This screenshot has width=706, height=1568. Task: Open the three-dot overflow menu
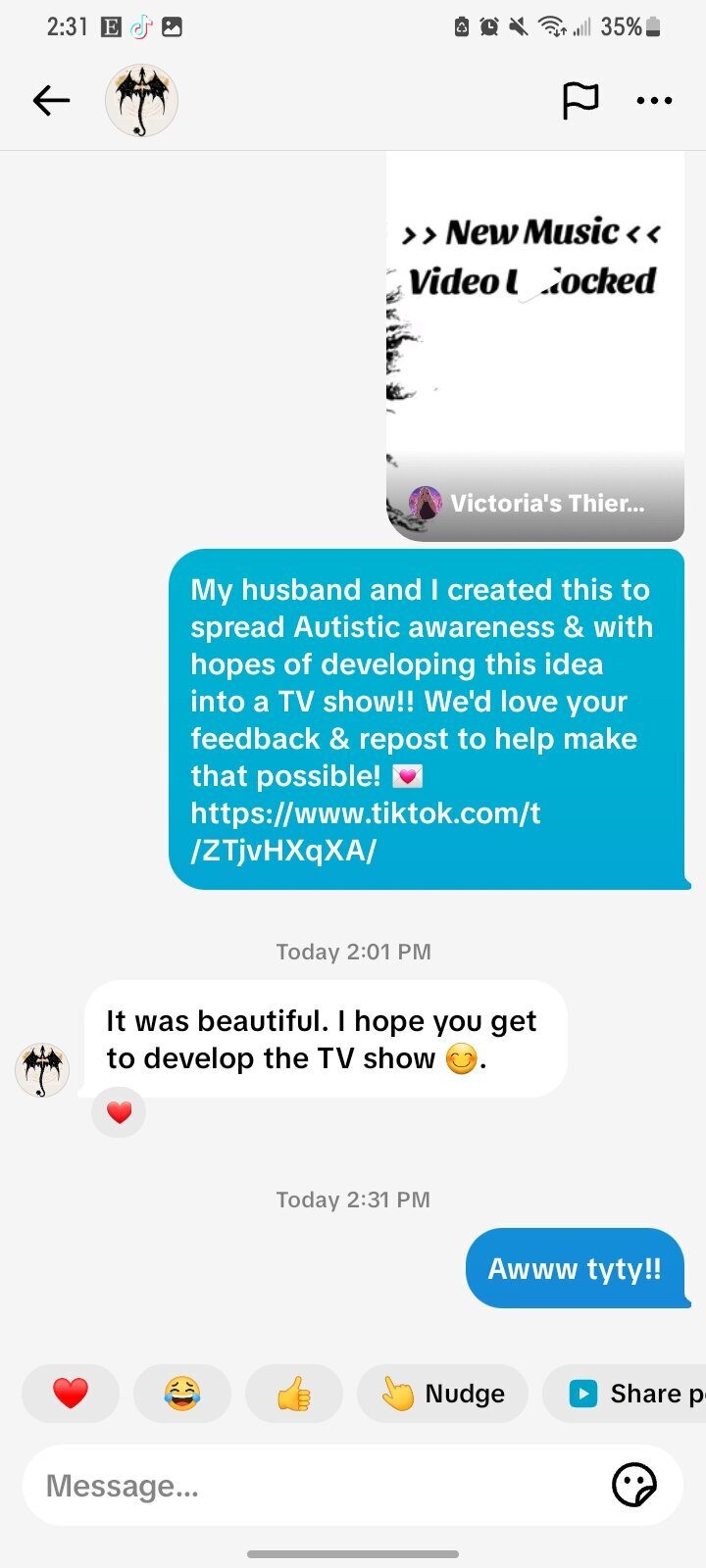tap(654, 100)
